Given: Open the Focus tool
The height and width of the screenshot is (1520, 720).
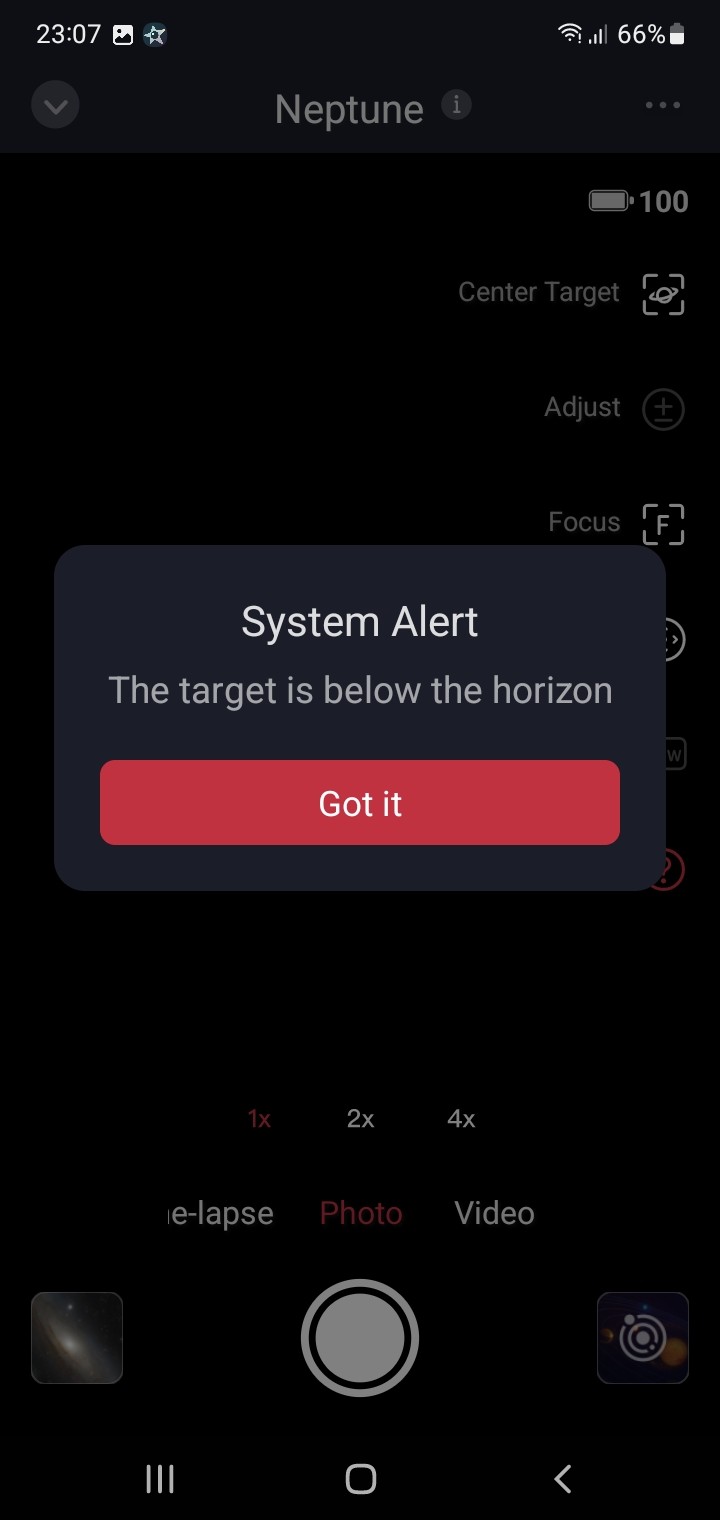Looking at the screenshot, I should coord(663,524).
